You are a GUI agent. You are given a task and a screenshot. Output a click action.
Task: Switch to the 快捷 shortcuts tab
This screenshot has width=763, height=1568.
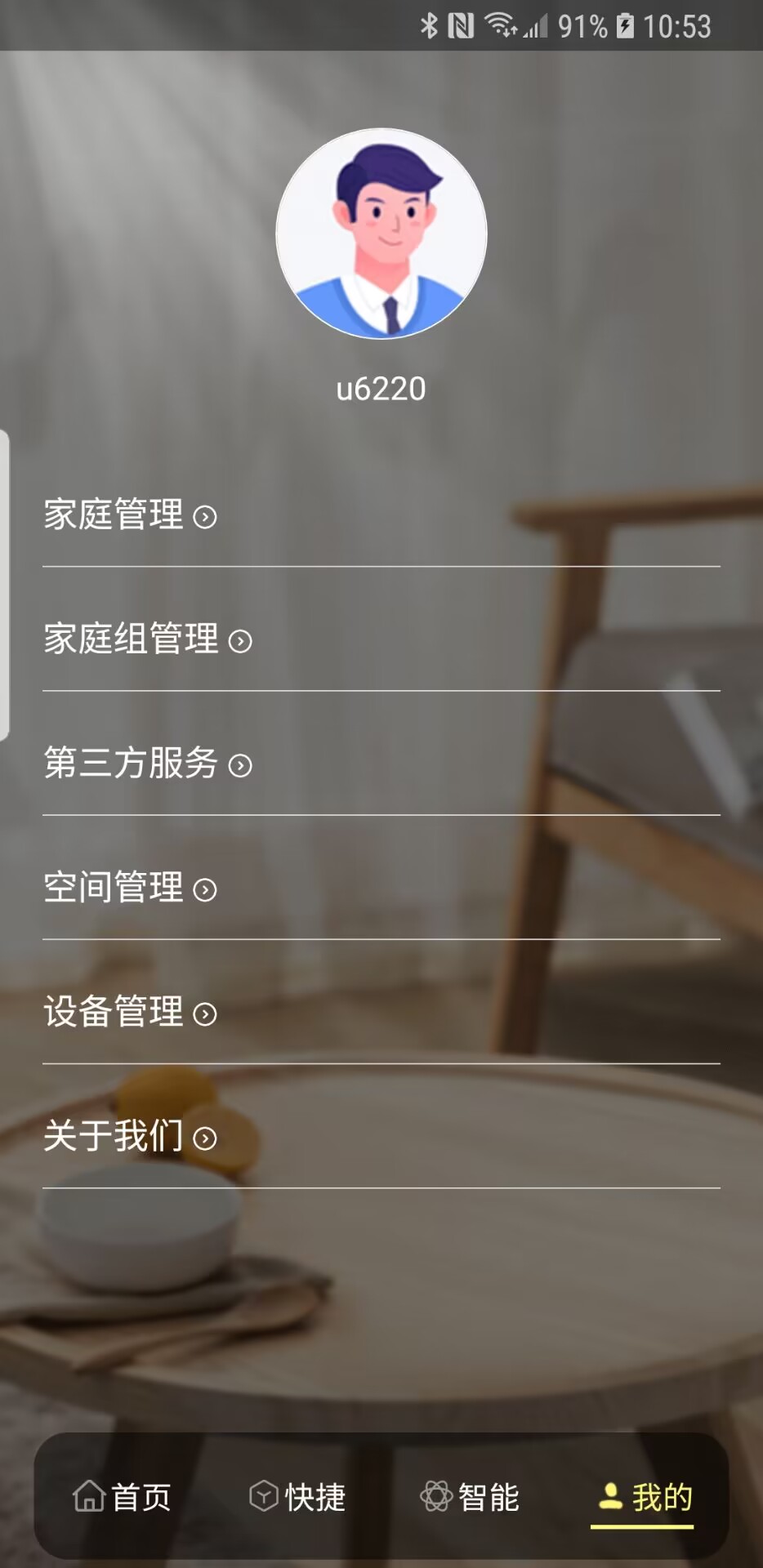[x=297, y=1497]
